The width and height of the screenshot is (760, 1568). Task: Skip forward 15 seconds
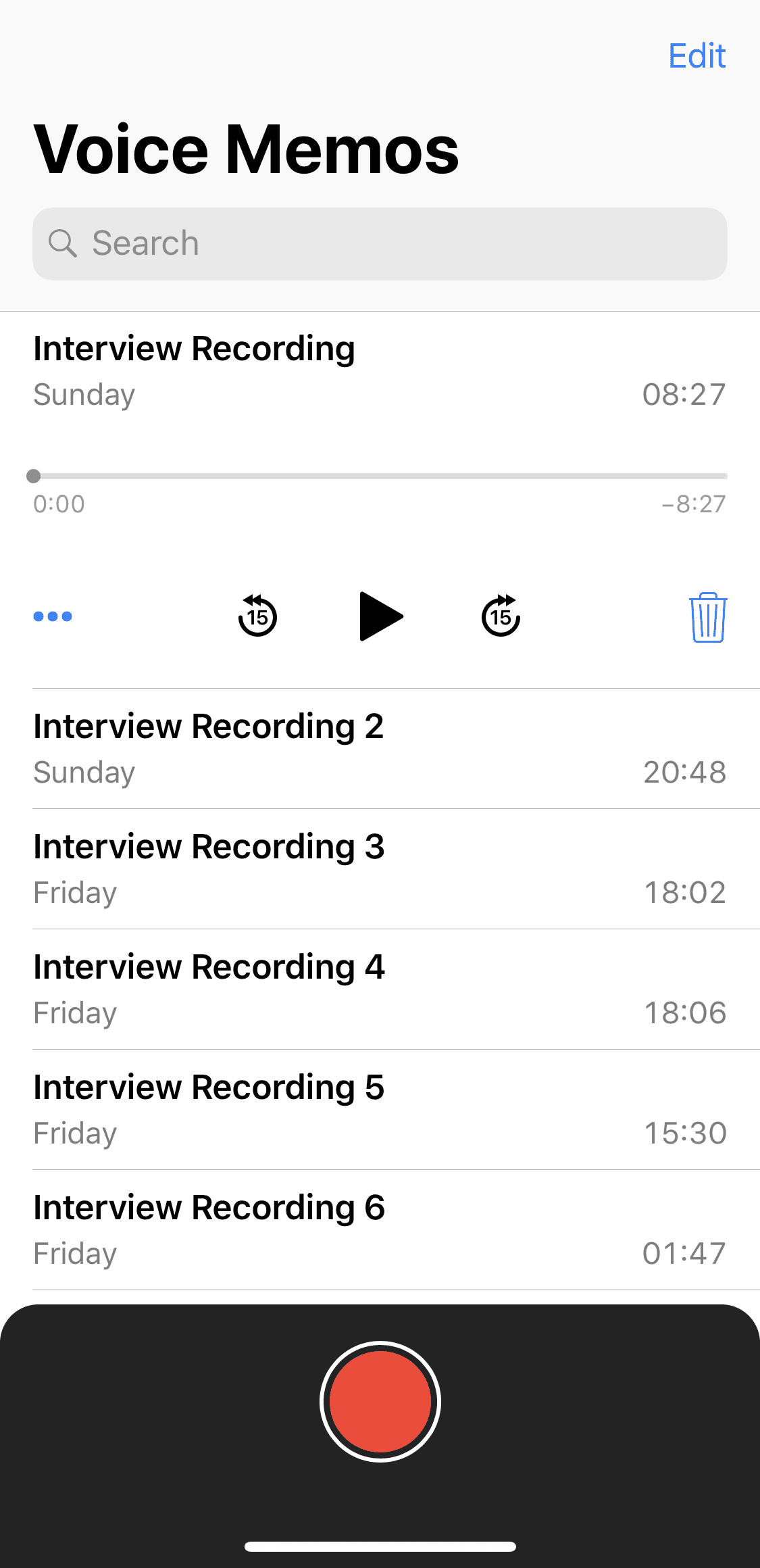pos(501,616)
